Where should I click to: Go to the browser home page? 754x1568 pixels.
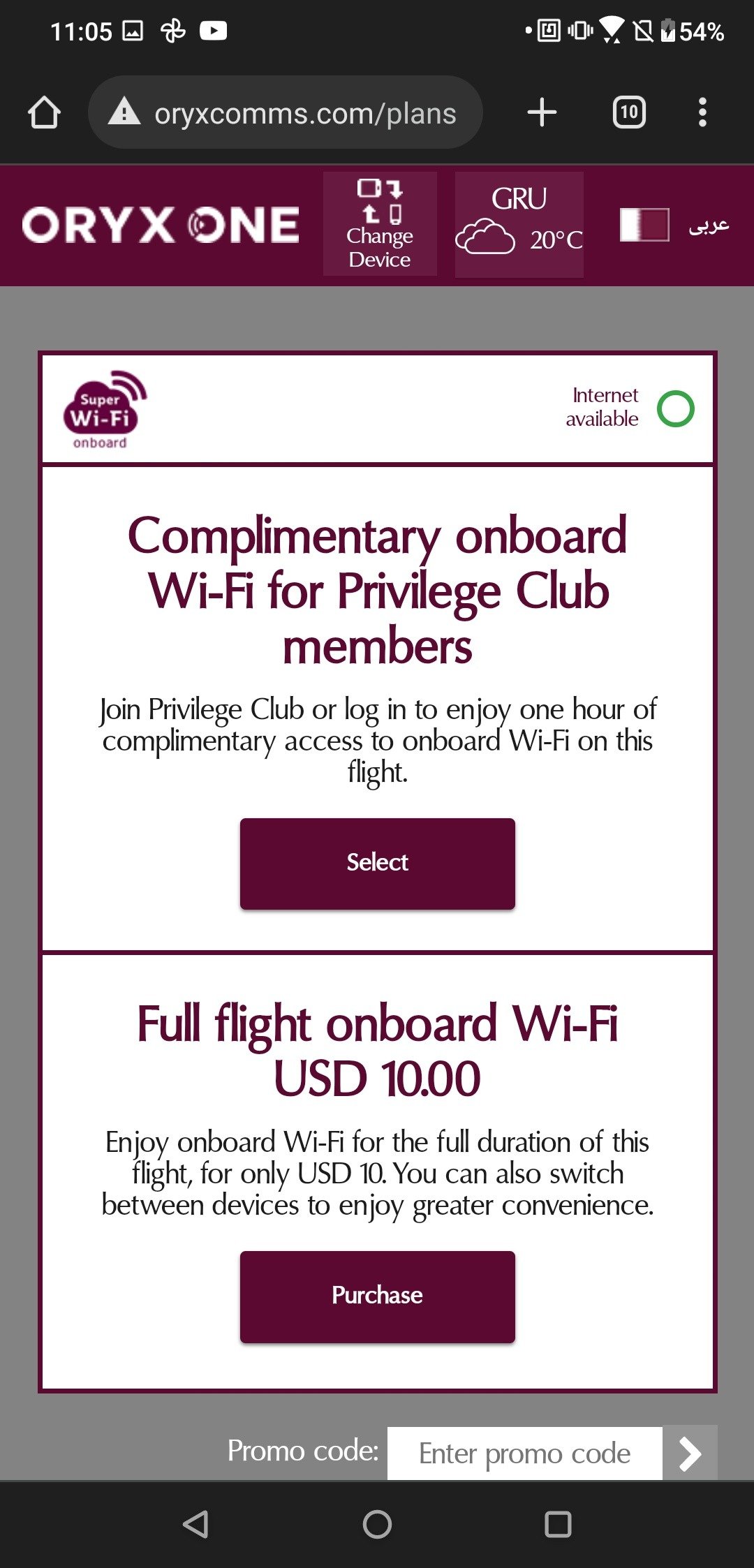click(x=44, y=112)
